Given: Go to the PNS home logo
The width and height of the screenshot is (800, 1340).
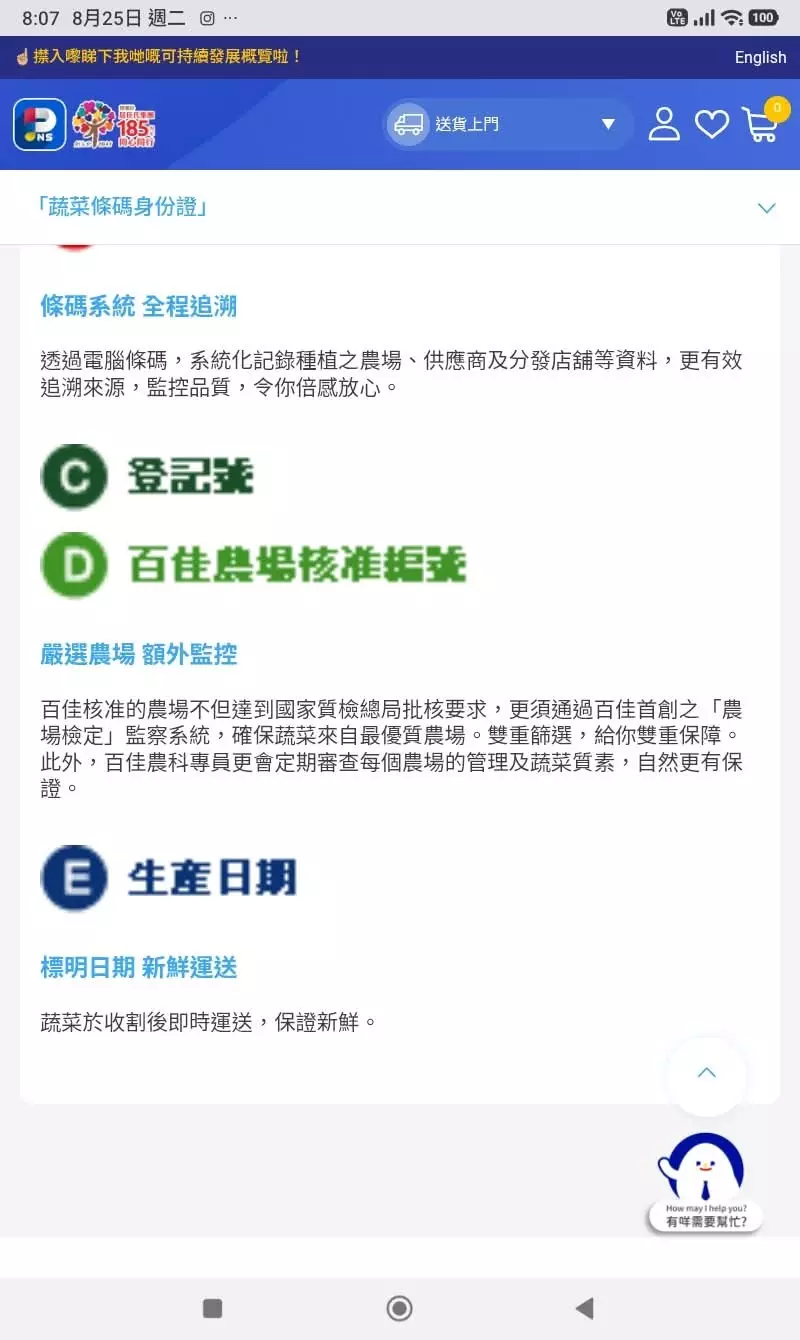Looking at the screenshot, I should pos(40,125).
